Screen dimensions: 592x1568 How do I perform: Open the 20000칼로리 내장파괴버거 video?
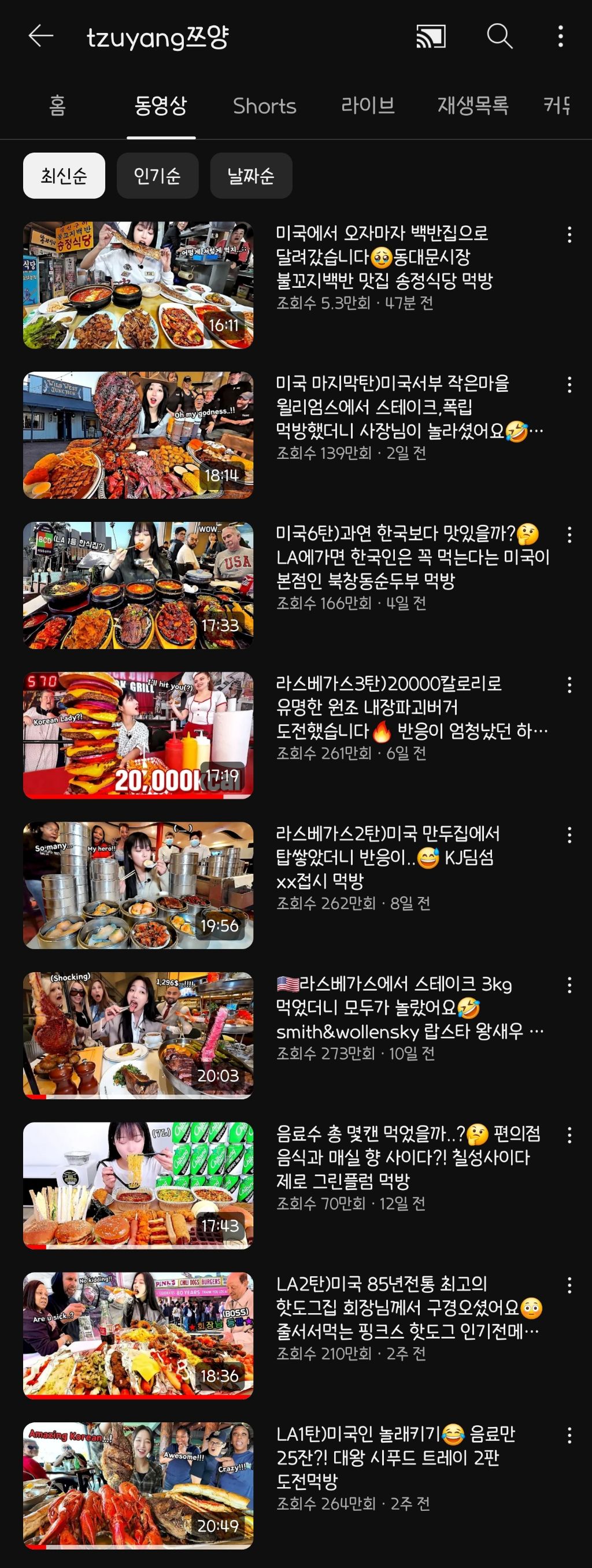[x=138, y=735]
